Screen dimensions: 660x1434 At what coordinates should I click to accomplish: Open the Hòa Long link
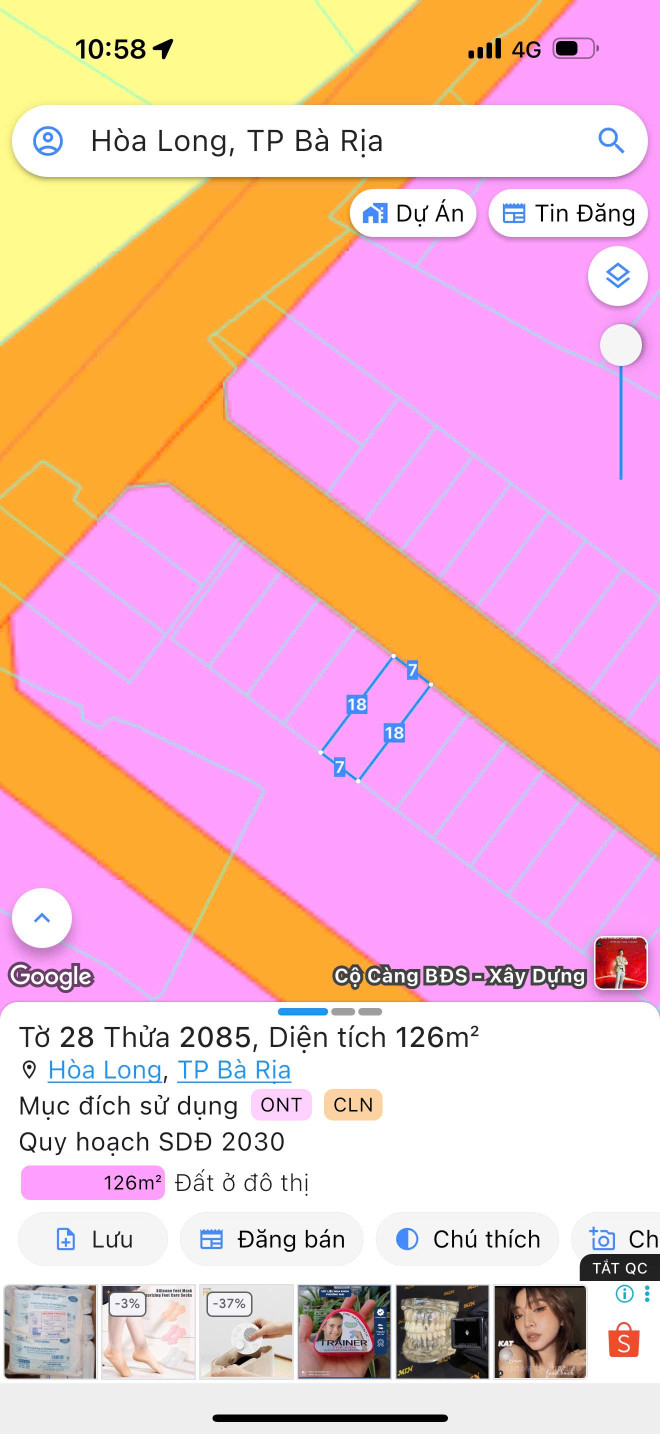pyautogui.click(x=104, y=1070)
